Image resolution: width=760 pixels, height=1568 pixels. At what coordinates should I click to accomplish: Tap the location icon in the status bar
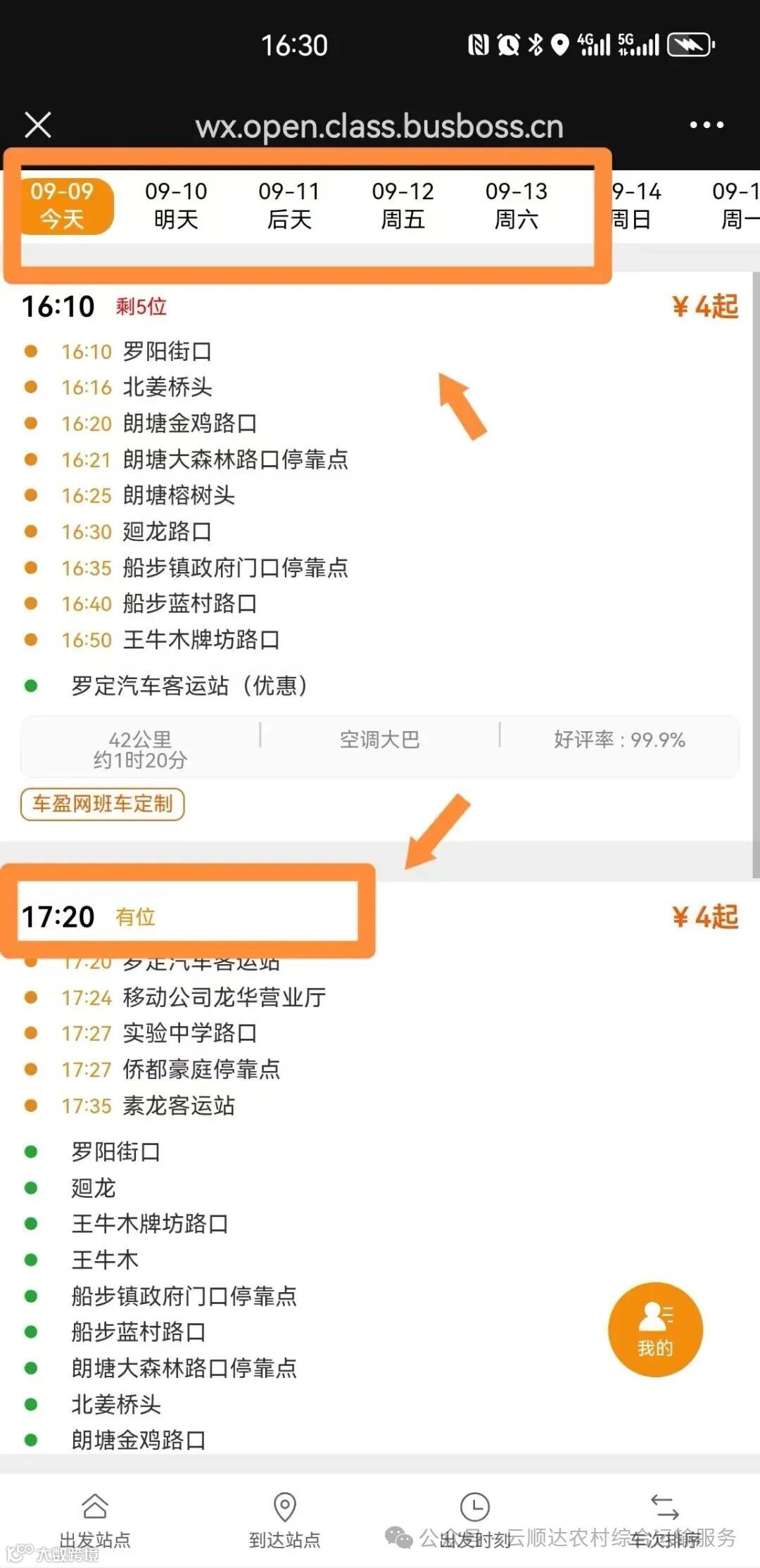[x=558, y=44]
